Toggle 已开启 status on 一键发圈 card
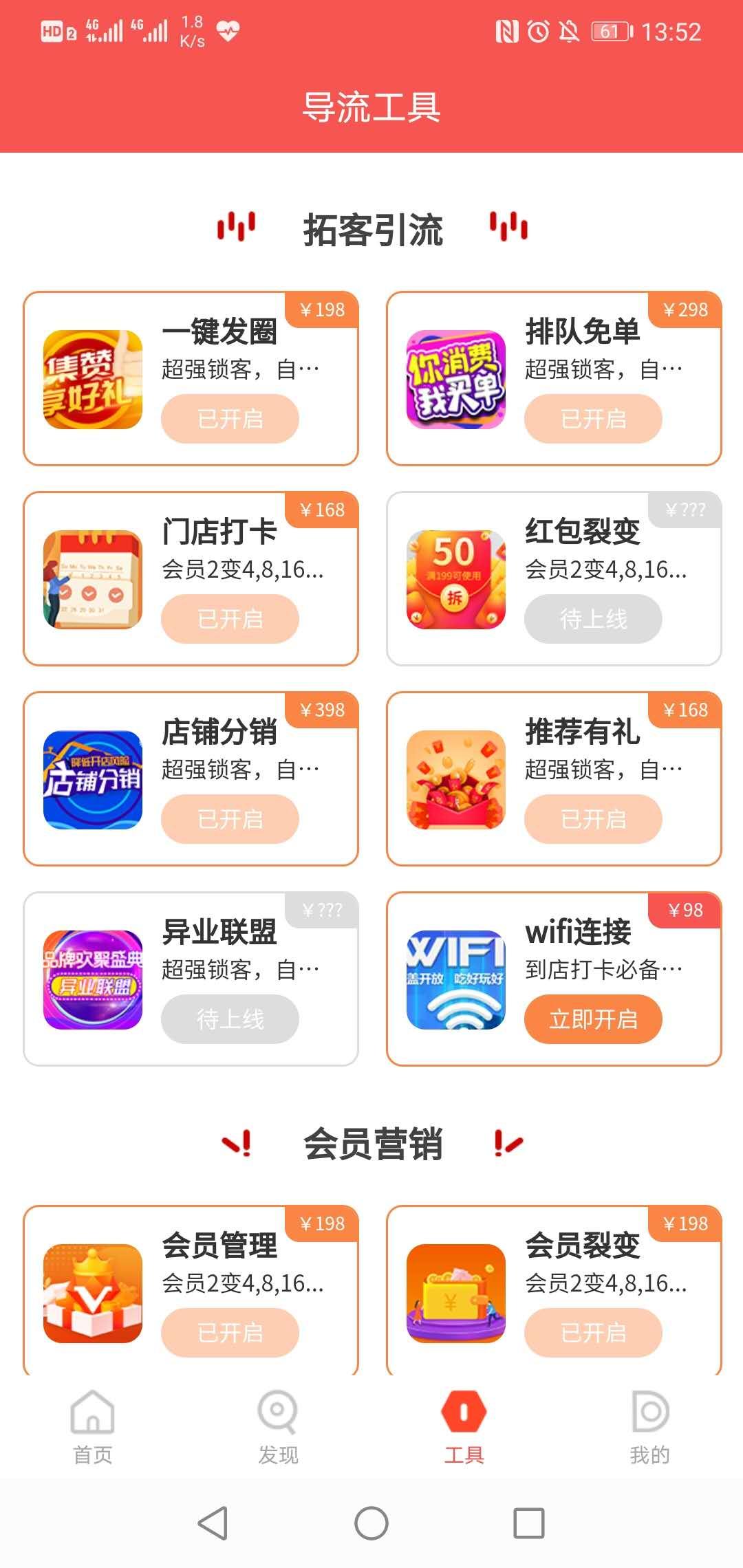Image resolution: width=743 pixels, height=1568 pixels. coord(230,420)
